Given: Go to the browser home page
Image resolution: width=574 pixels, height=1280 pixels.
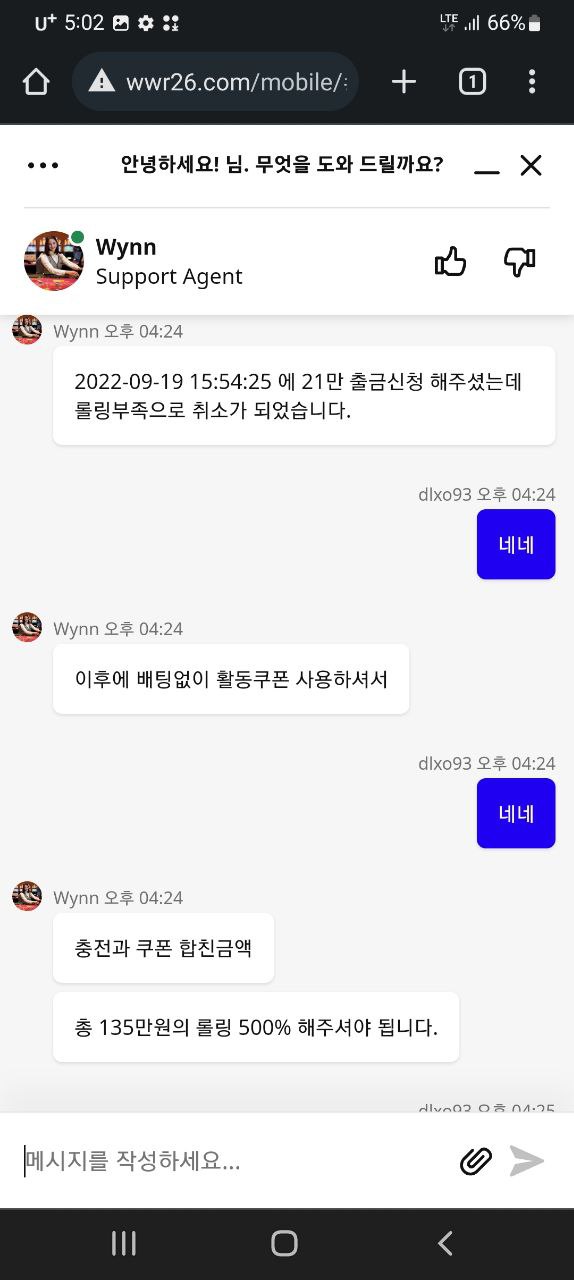Looking at the screenshot, I should click(36, 82).
